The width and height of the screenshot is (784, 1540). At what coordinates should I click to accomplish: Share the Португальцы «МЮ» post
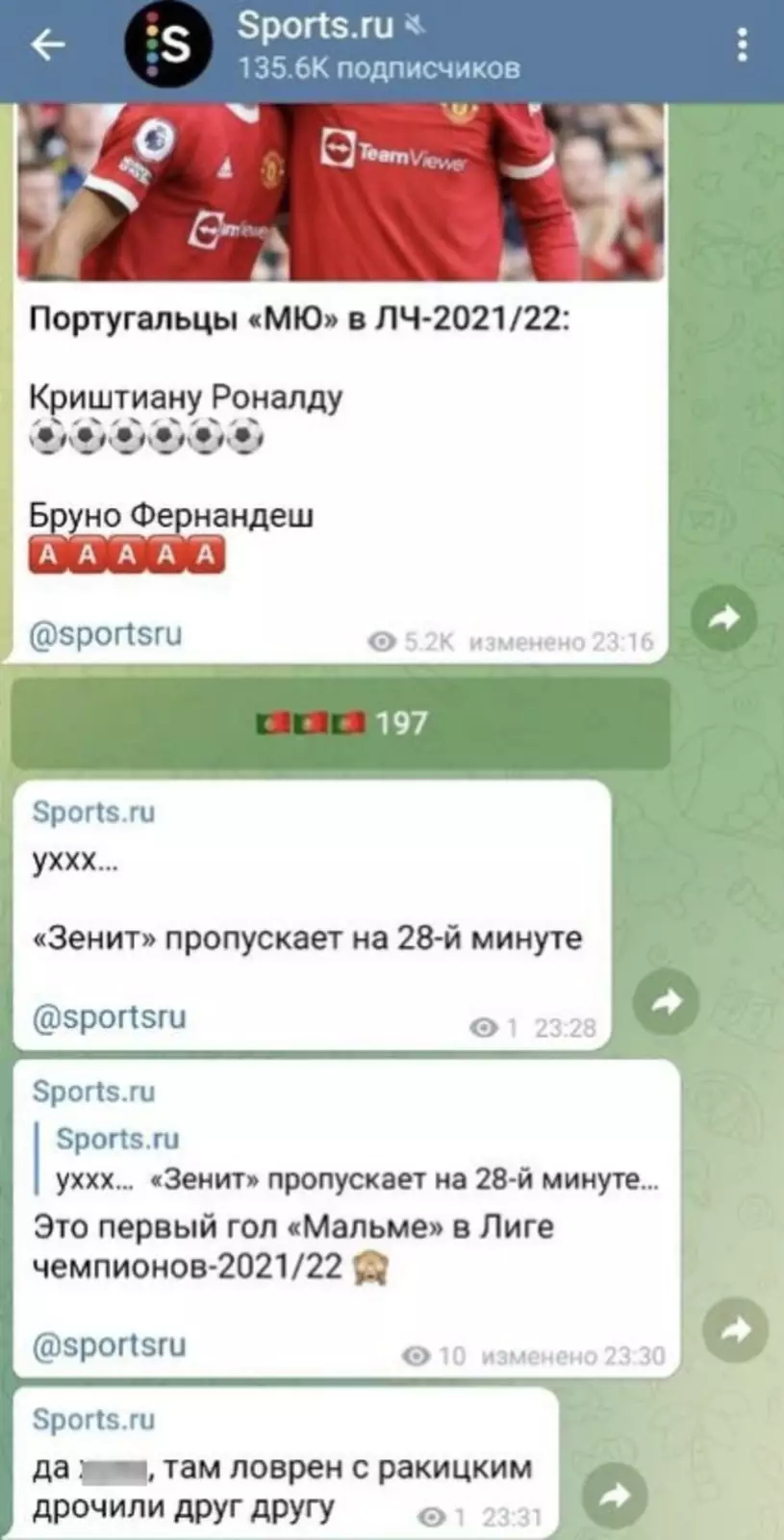pos(724,618)
